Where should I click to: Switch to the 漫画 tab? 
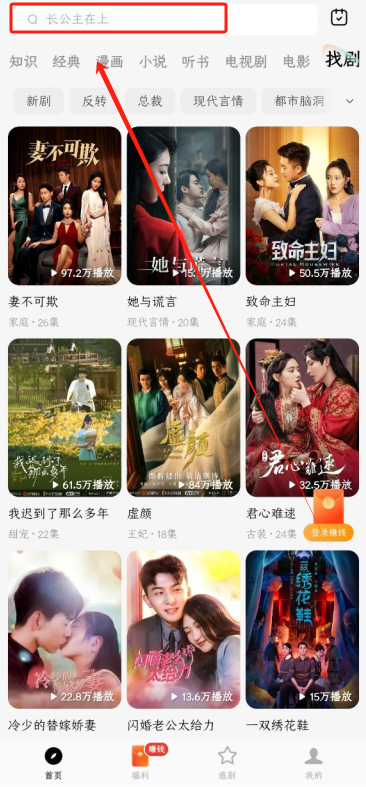click(x=109, y=62)
